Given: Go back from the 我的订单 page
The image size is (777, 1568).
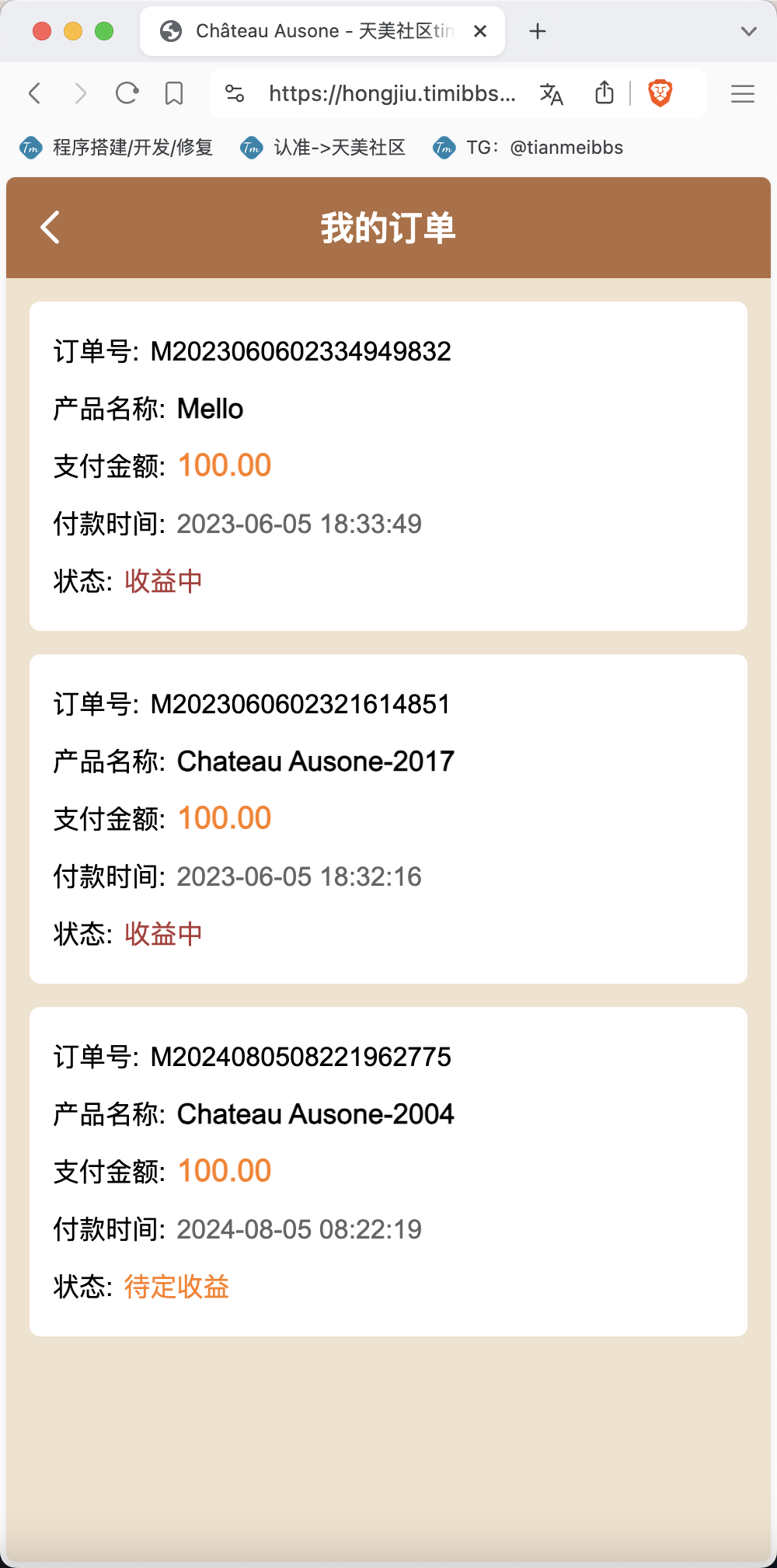Looking at the screenshot, I should pyautogui.click(x=50, y=228).
